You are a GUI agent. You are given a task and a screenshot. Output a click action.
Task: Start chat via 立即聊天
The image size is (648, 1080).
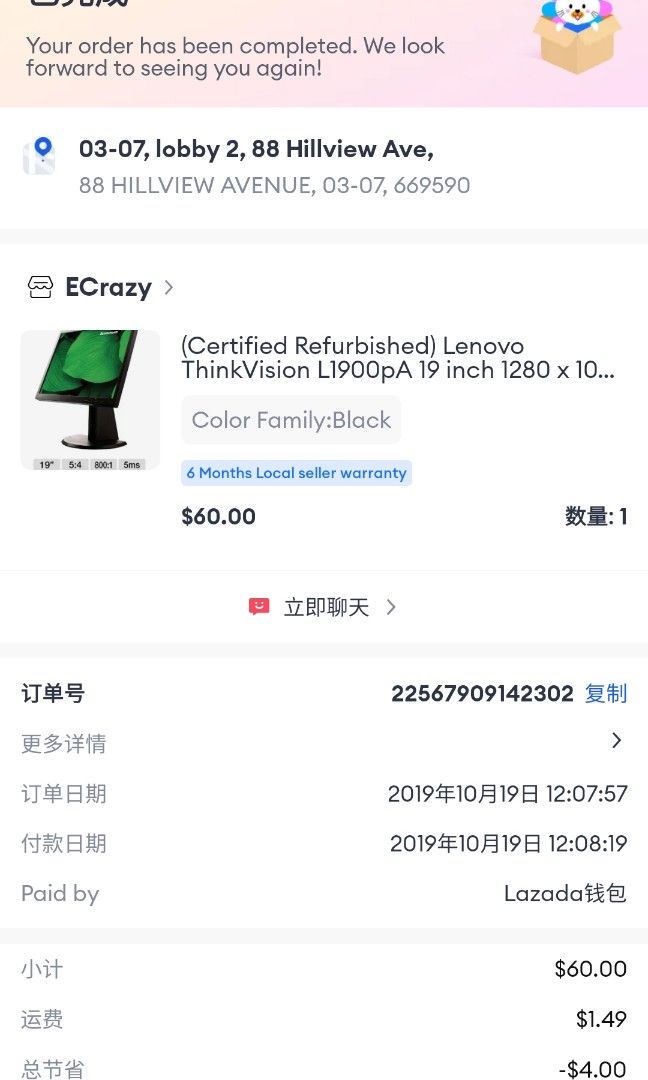point(325,607)
